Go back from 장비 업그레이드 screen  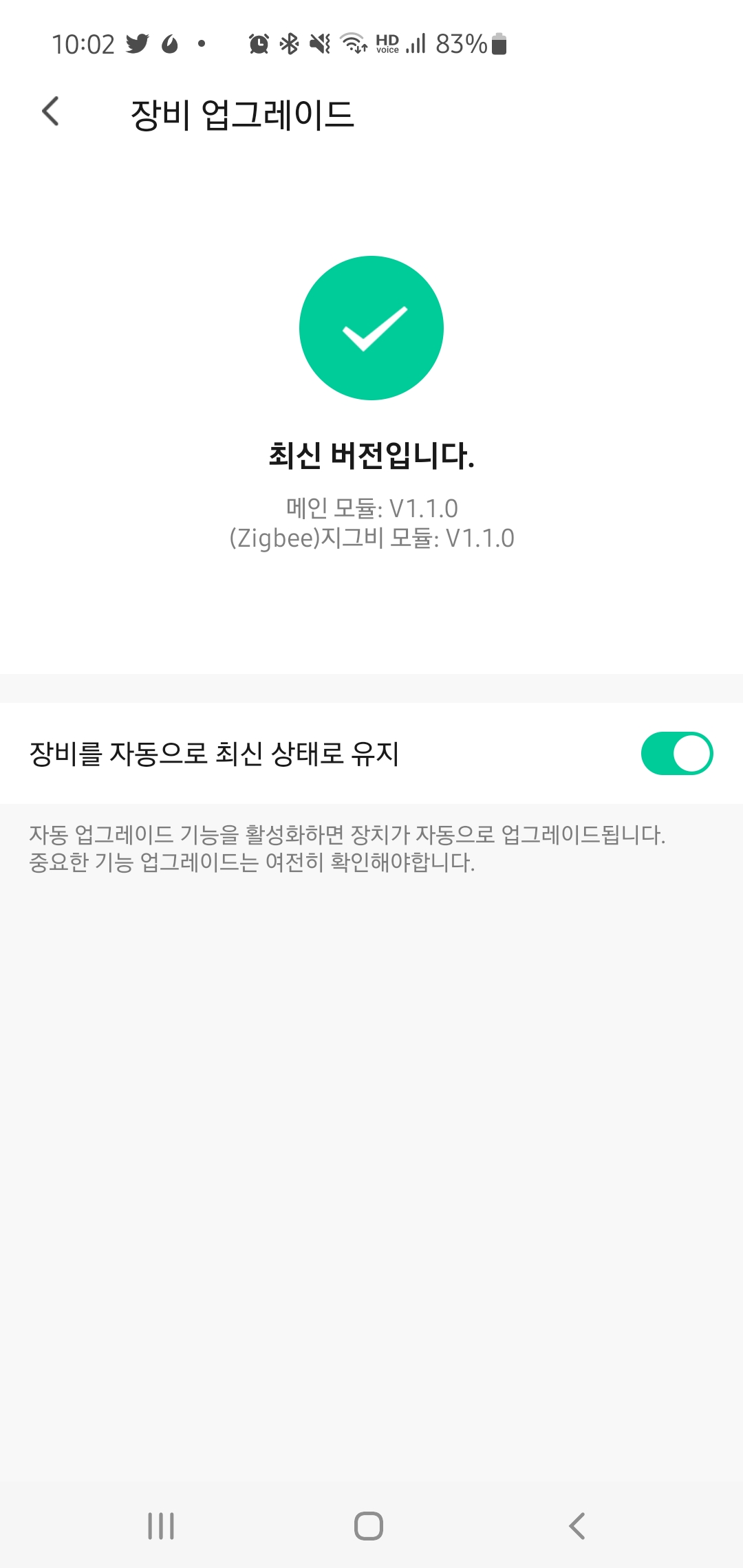pyautogui.click(x=51, y=111)
